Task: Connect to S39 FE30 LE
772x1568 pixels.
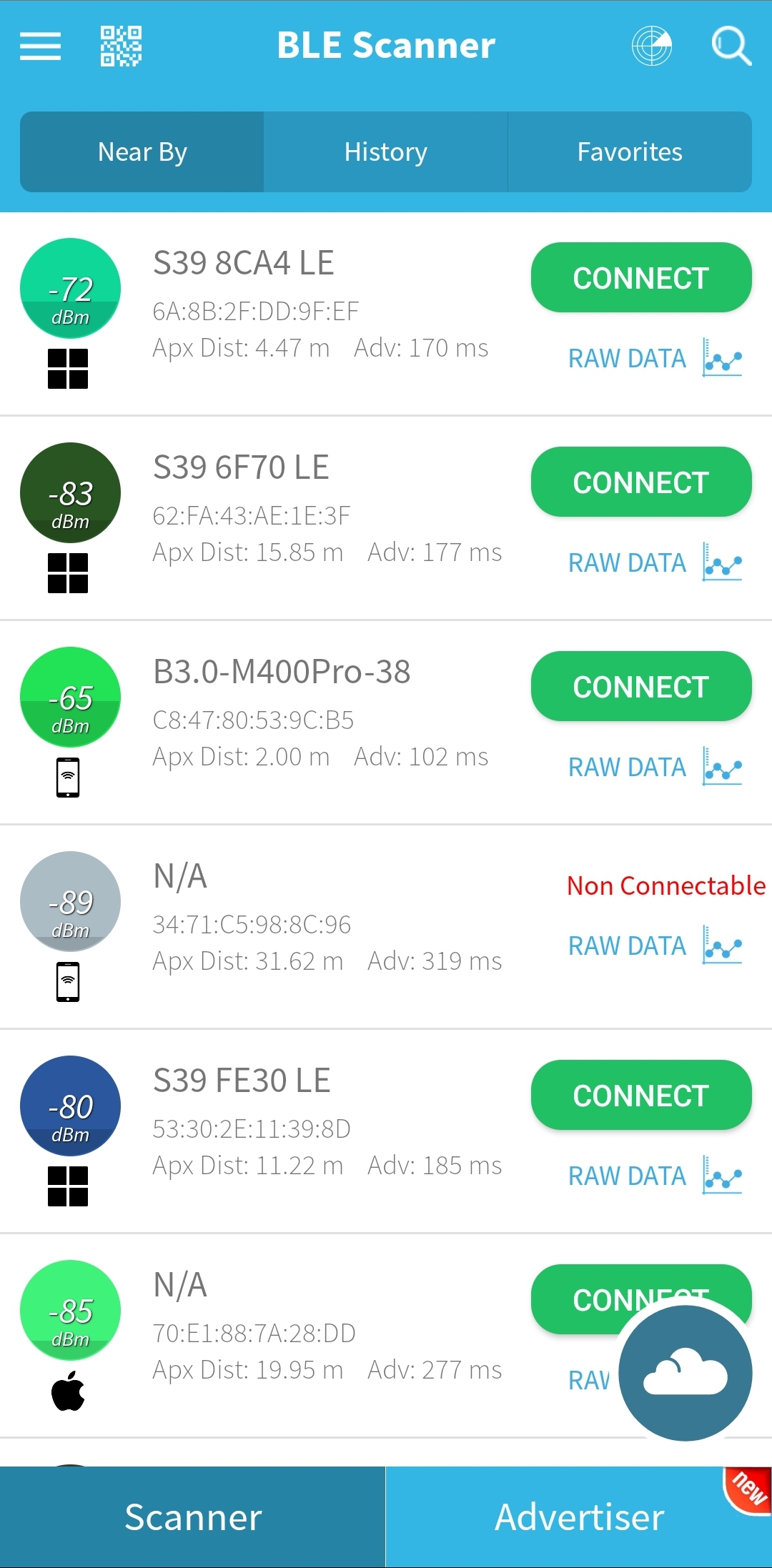Action: (640, 1096)
